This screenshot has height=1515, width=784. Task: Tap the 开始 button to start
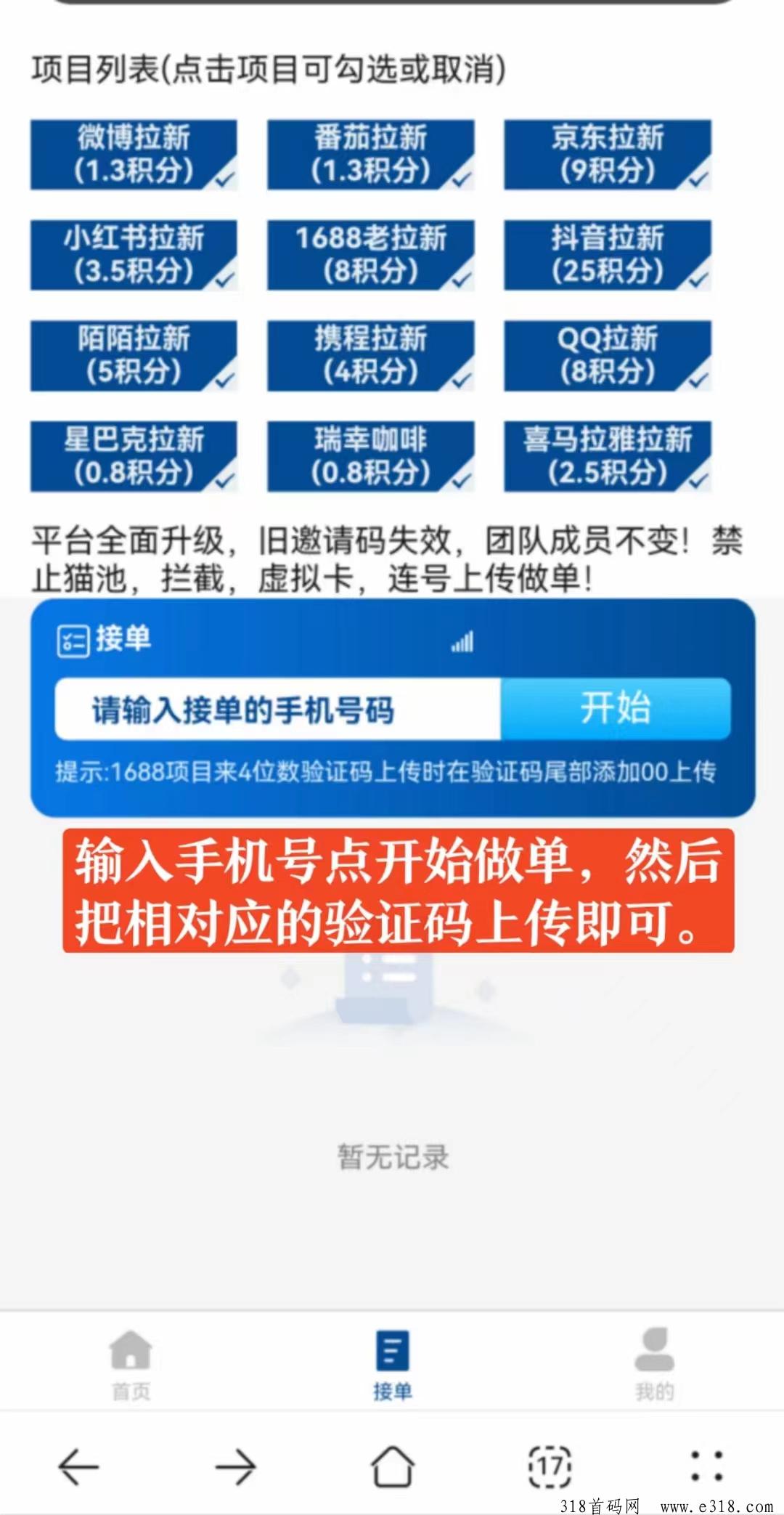(x=616, y=709)
